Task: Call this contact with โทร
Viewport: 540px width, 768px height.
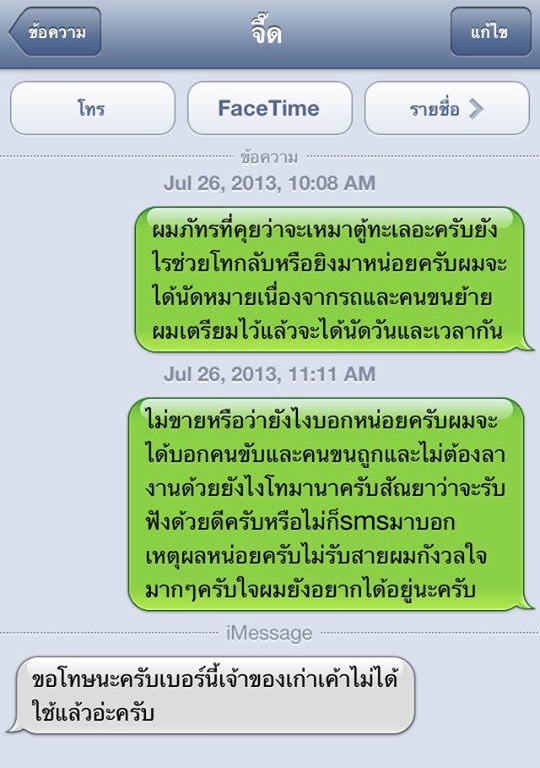Action: click(x=92, y=108)
